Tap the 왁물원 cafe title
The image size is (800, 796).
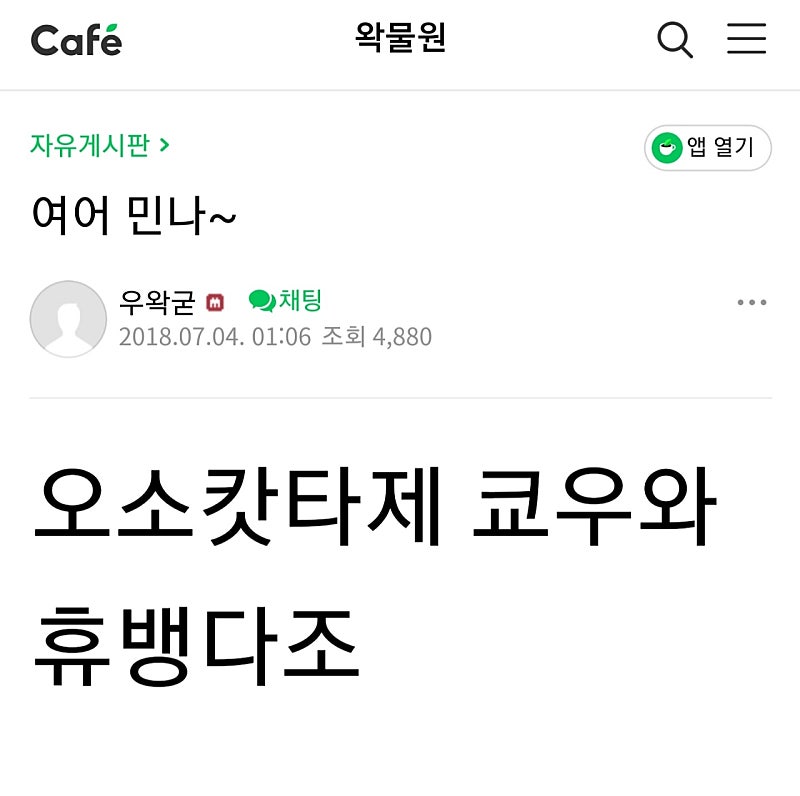pyautogui.click(x=401, y=37)
